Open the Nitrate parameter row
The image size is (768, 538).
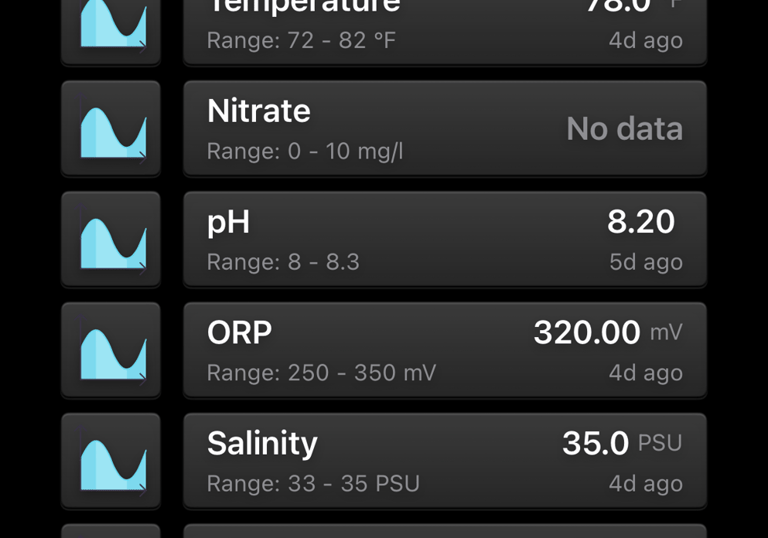click(x=445, y=129)
